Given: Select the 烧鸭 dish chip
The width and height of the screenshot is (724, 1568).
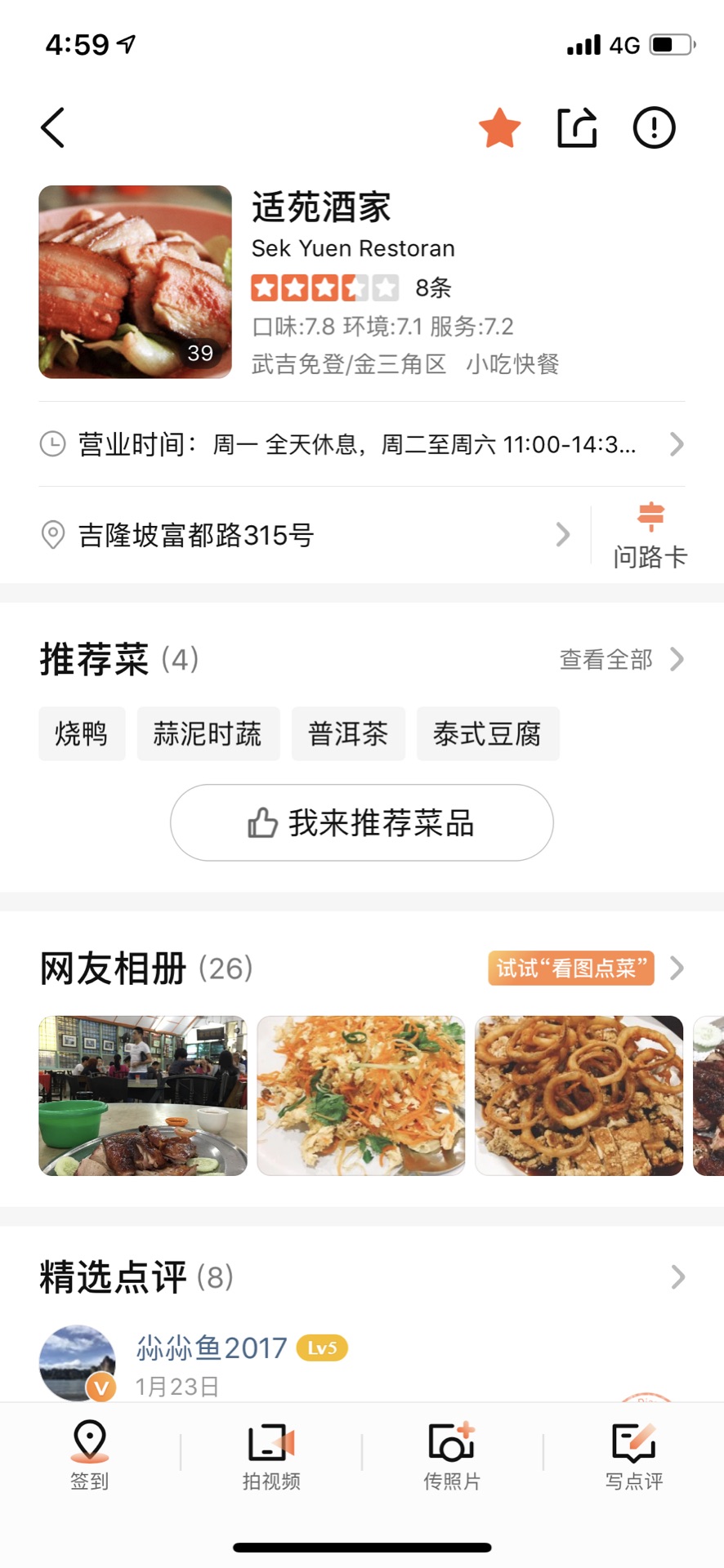Looking at the screenshot, I should (x=82, y=733).
